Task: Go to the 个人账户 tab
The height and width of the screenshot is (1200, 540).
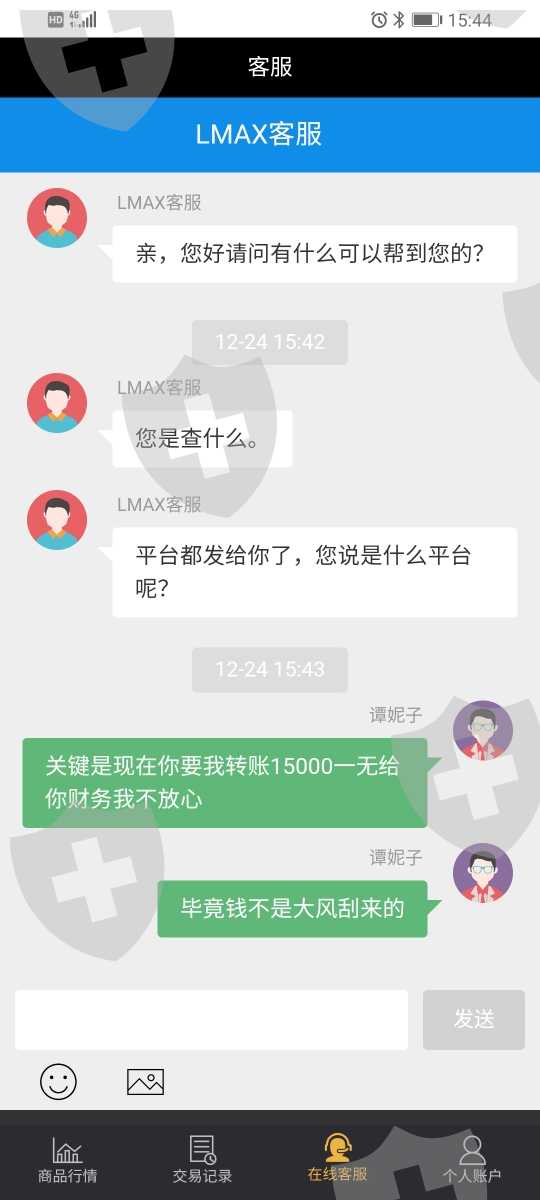Action: pyautogui.click(x=472, y=1160)
